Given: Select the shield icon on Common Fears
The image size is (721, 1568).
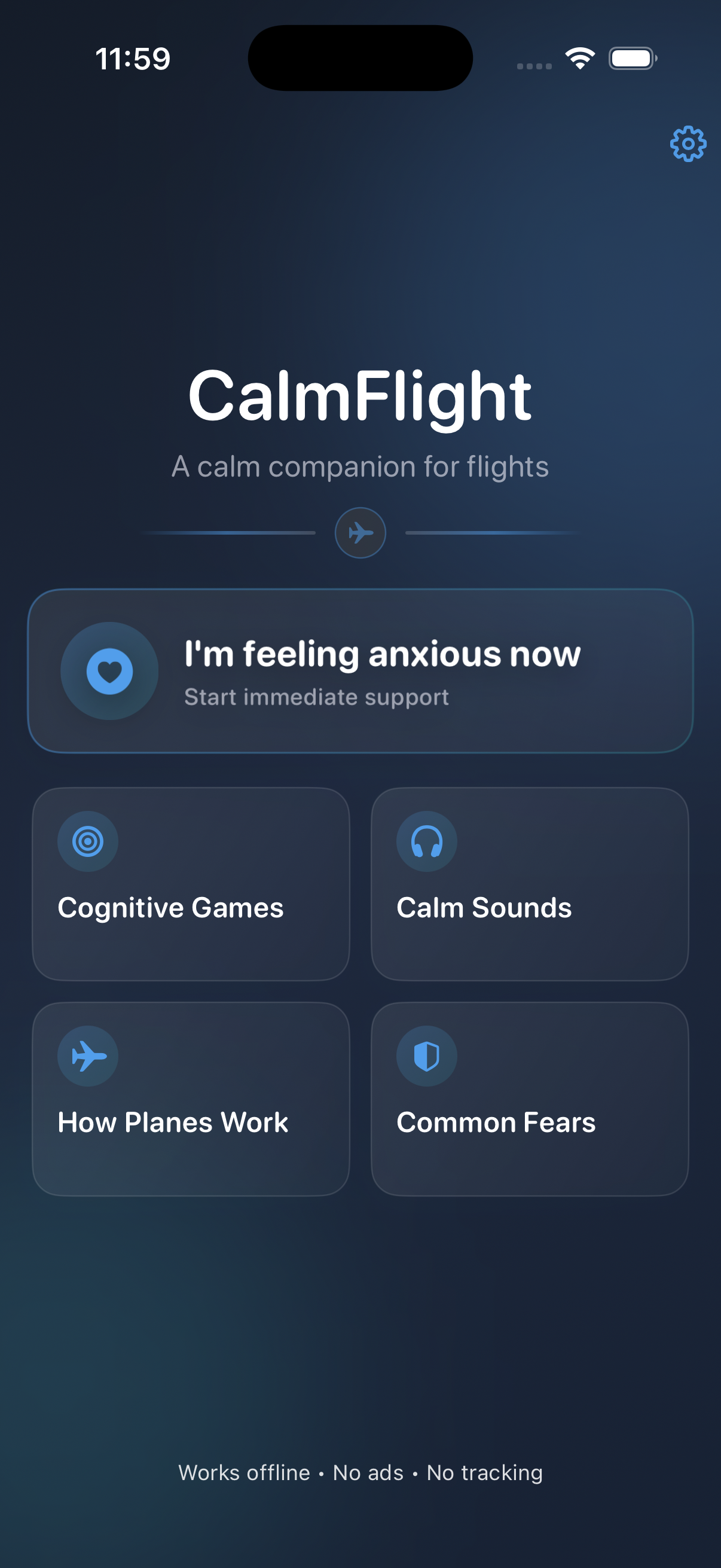Looking at the screenshot, I should point(426,1056).
